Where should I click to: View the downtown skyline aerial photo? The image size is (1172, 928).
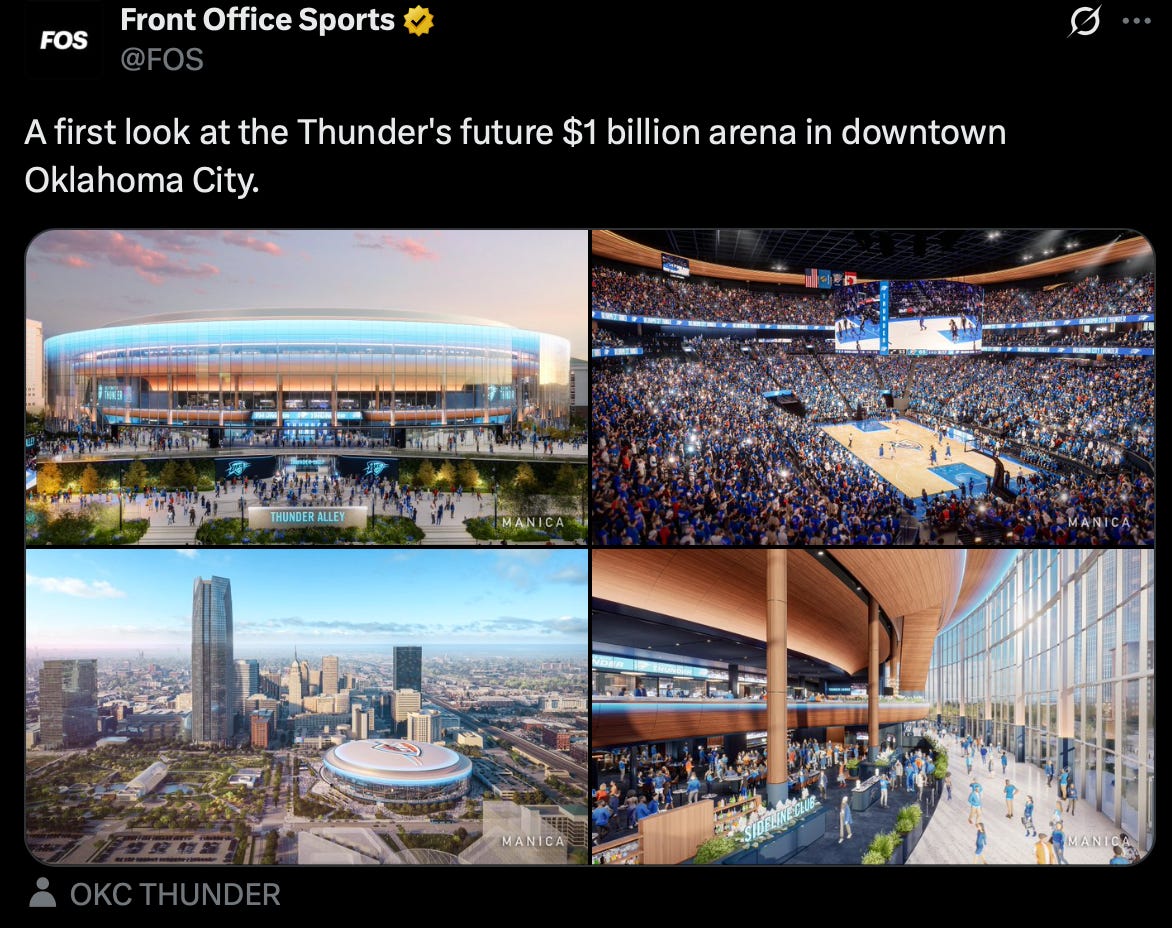pos(307,706)
